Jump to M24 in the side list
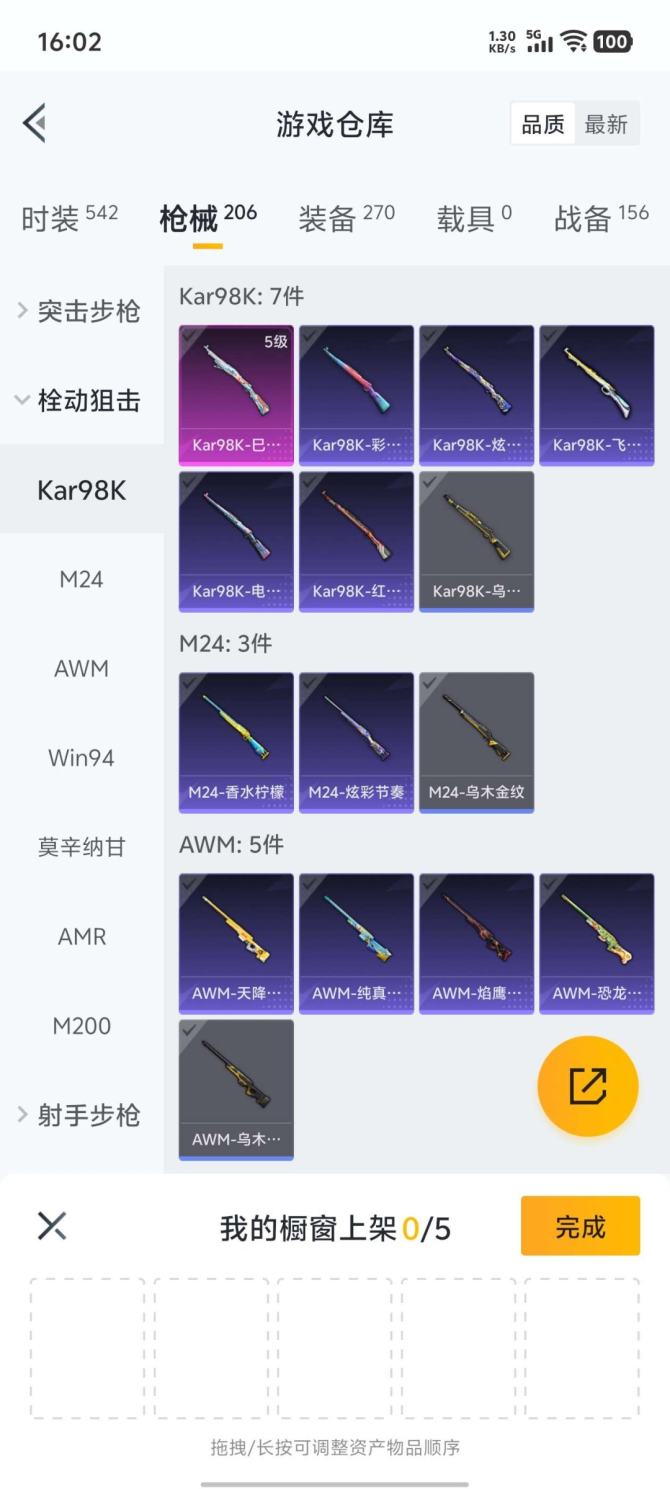 pos(81,579)
